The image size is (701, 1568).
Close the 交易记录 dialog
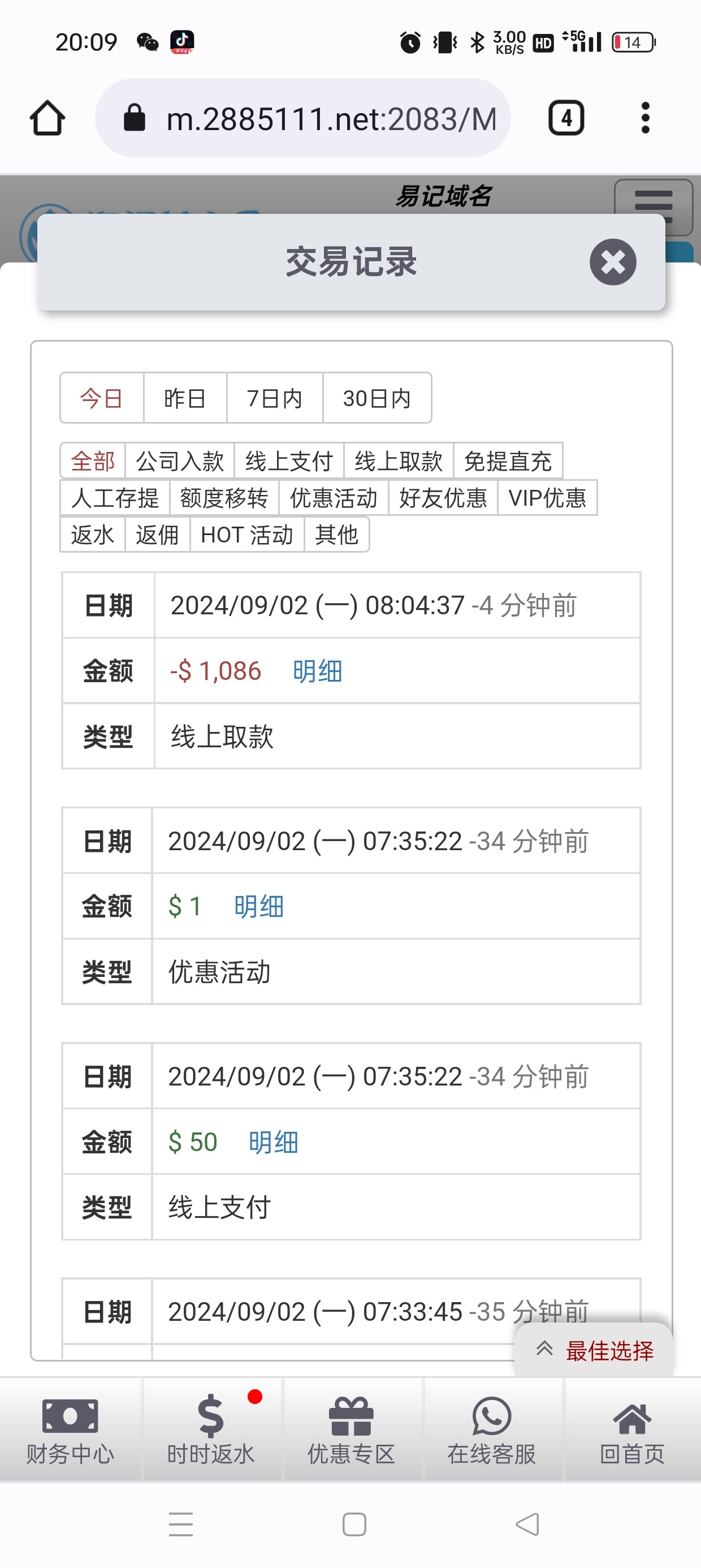(x=612, y=262)
